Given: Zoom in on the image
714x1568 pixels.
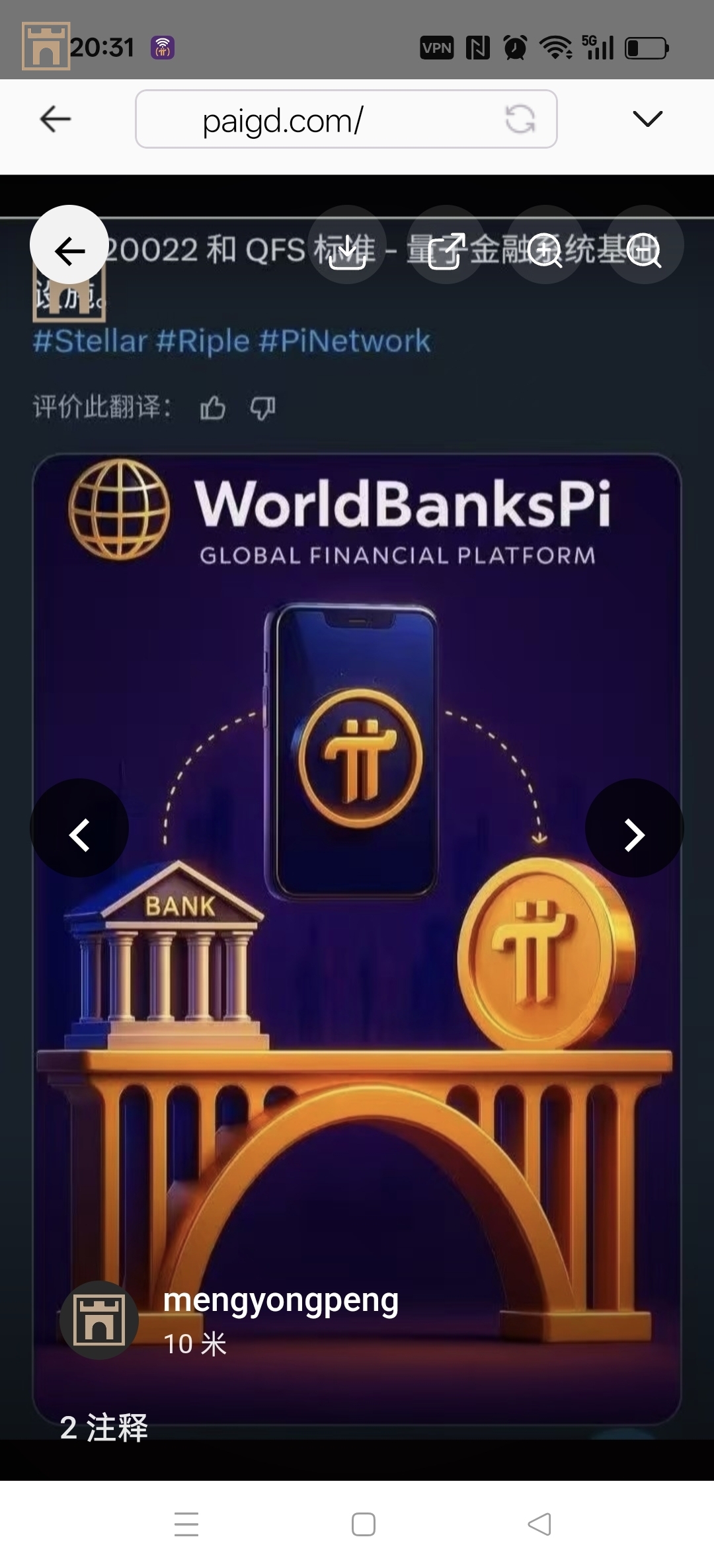Looking at the screenshot, I should tap(545, 250).
